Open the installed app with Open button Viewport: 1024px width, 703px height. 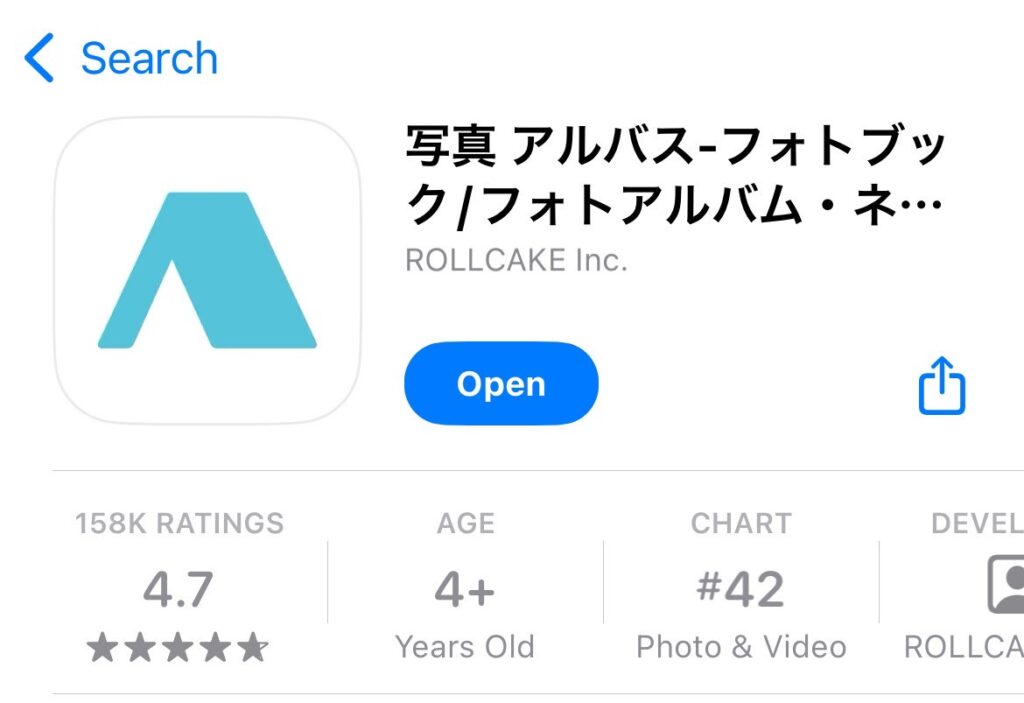point(501,384)
